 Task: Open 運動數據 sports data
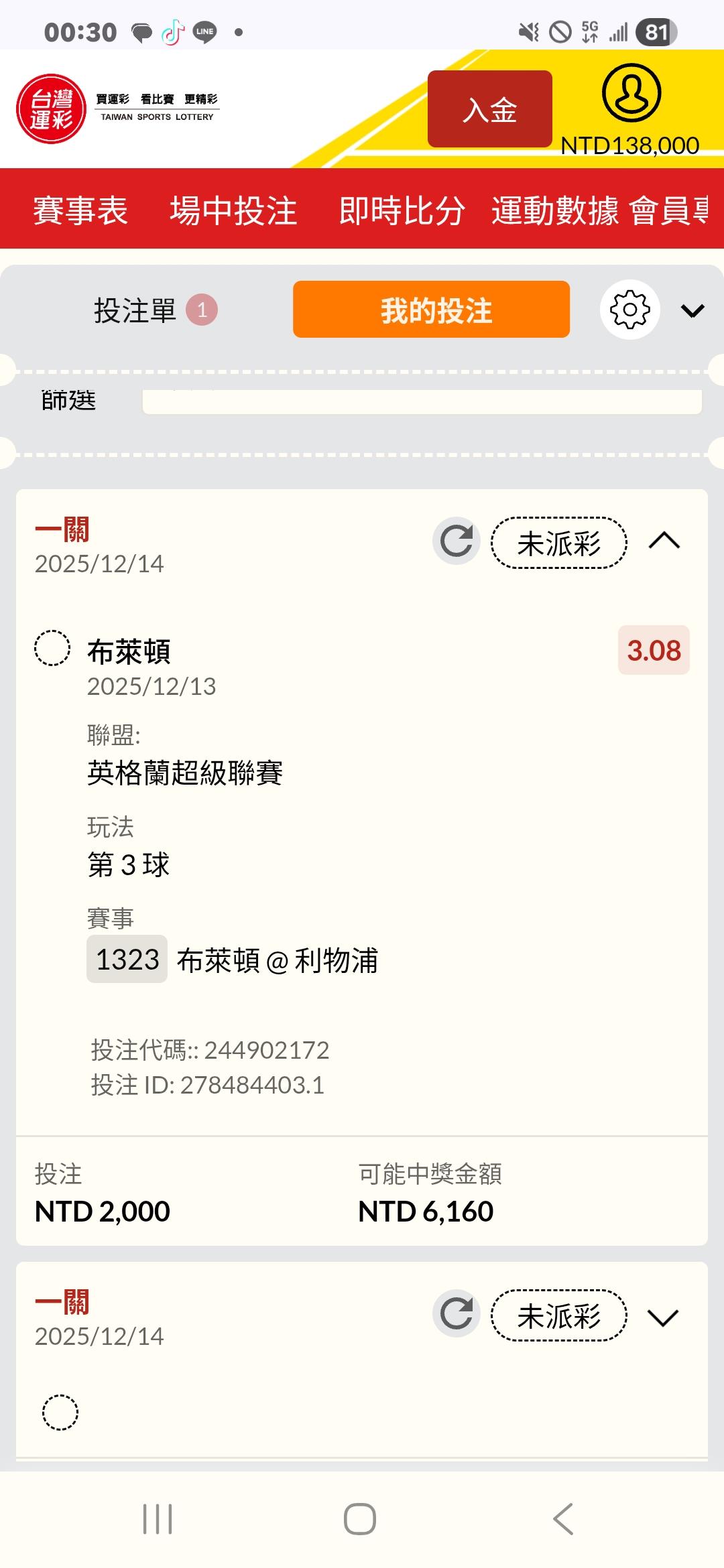tap(554, 210)
